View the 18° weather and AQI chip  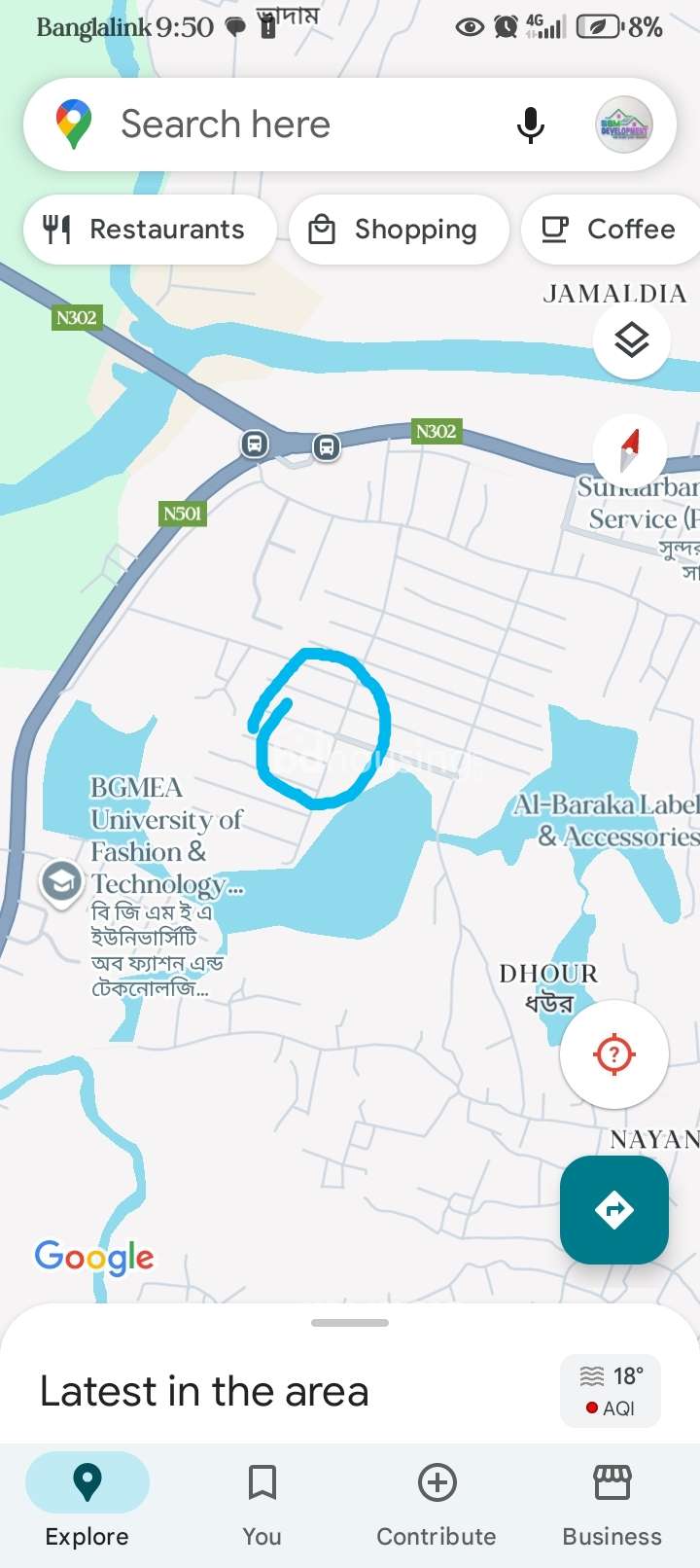pos(611,1391)
